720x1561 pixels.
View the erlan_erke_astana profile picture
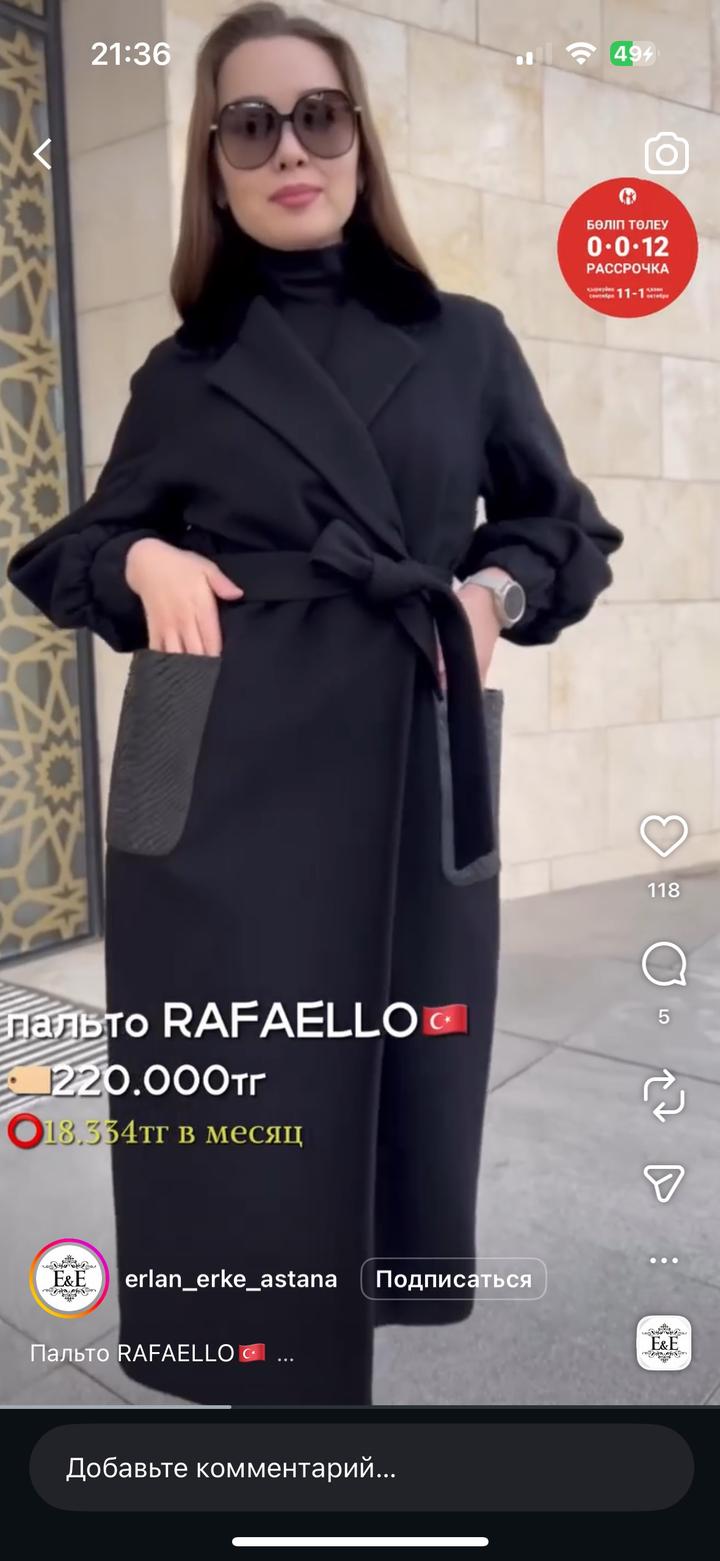click(69, 1279)
